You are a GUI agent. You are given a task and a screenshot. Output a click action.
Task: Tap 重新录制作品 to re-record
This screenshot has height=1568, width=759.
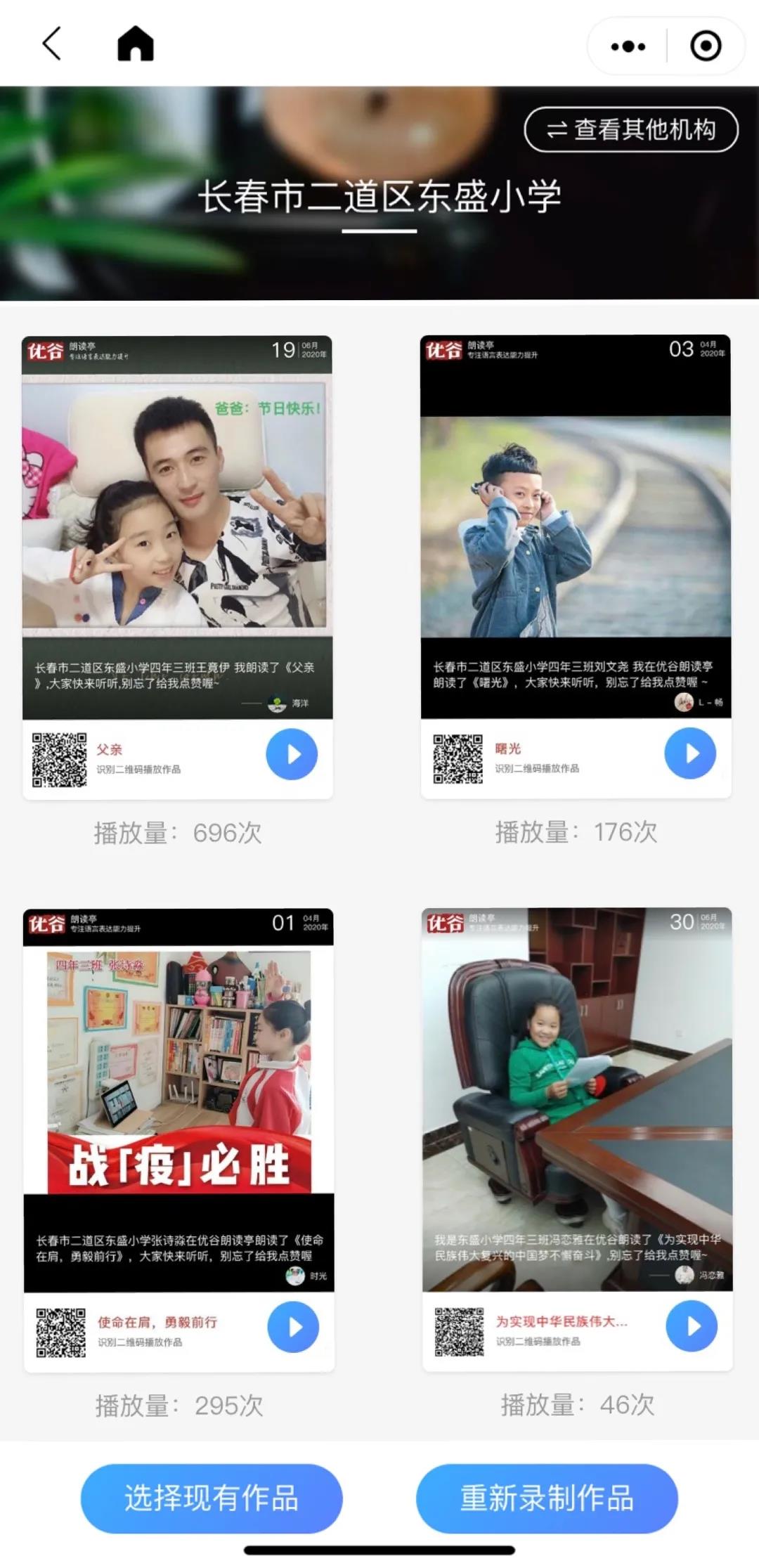[547, 1498]
